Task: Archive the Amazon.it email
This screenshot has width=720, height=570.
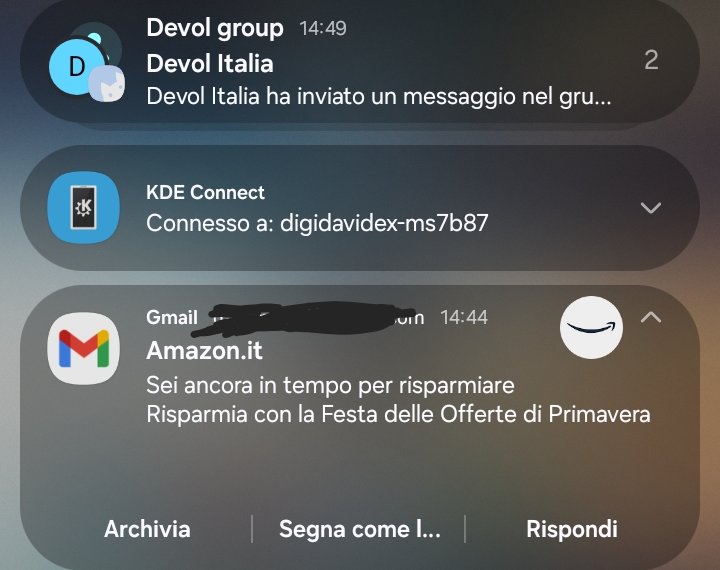Action: click(x=147, y=529)
